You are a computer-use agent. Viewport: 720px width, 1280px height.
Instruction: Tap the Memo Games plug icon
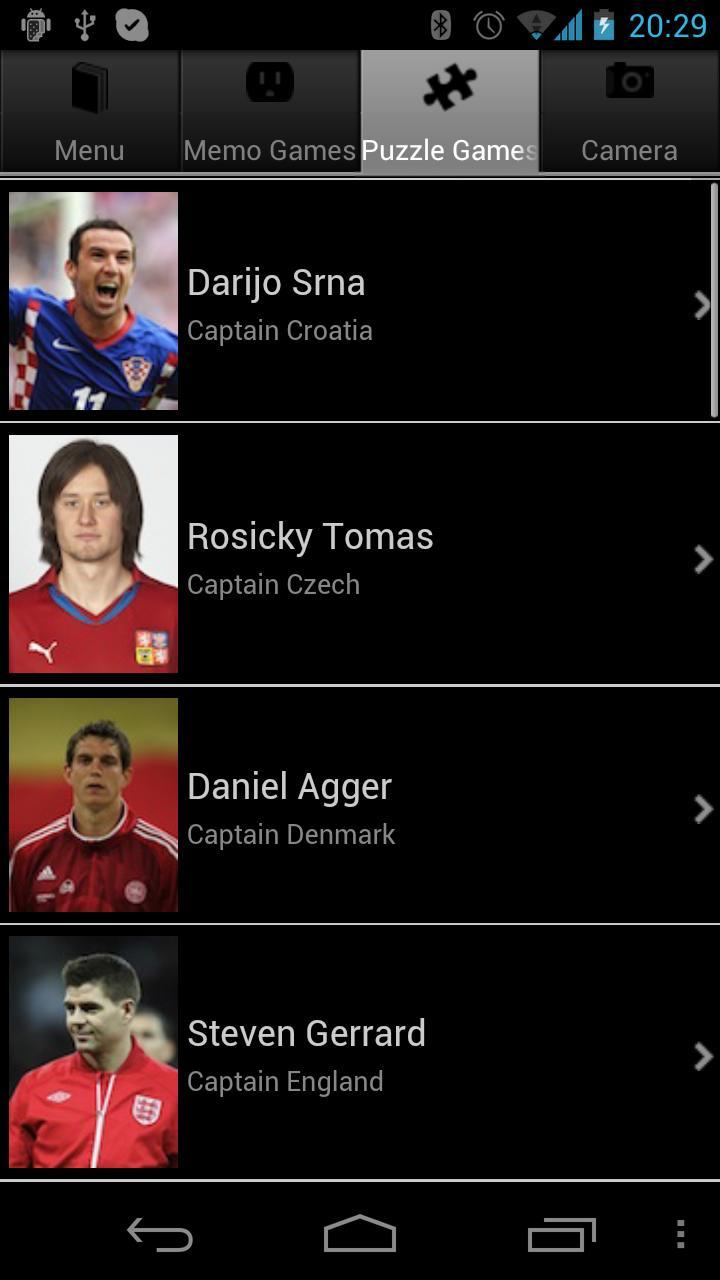point(269,83)
